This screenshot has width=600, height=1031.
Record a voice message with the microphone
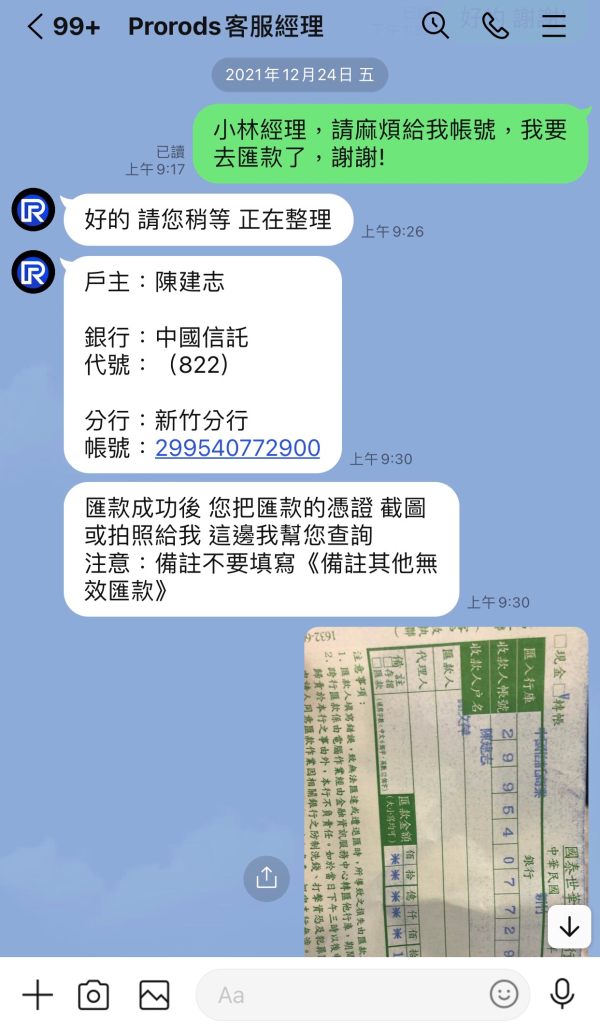pyautogui.click(x=562, y=994)
